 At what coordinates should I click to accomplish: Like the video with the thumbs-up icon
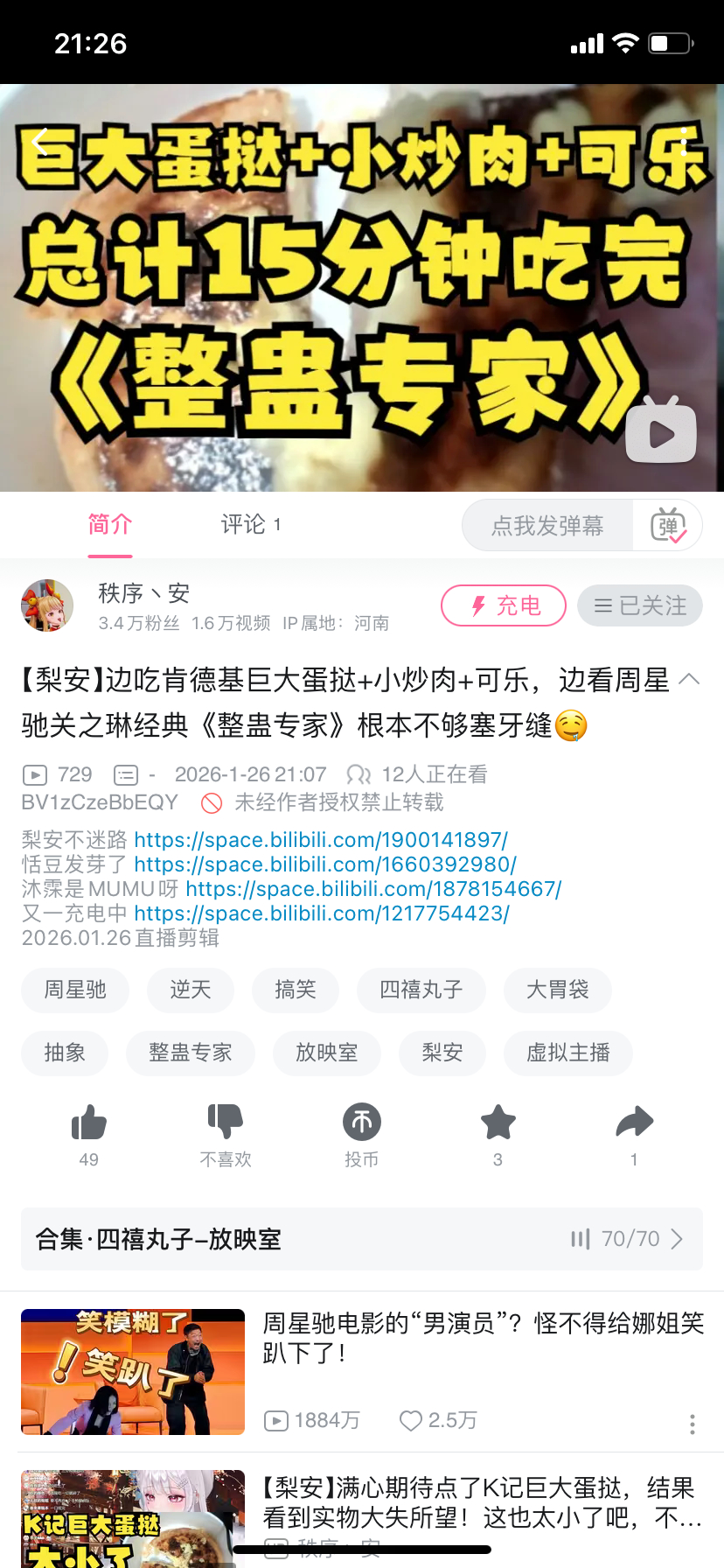(89, 1123)
